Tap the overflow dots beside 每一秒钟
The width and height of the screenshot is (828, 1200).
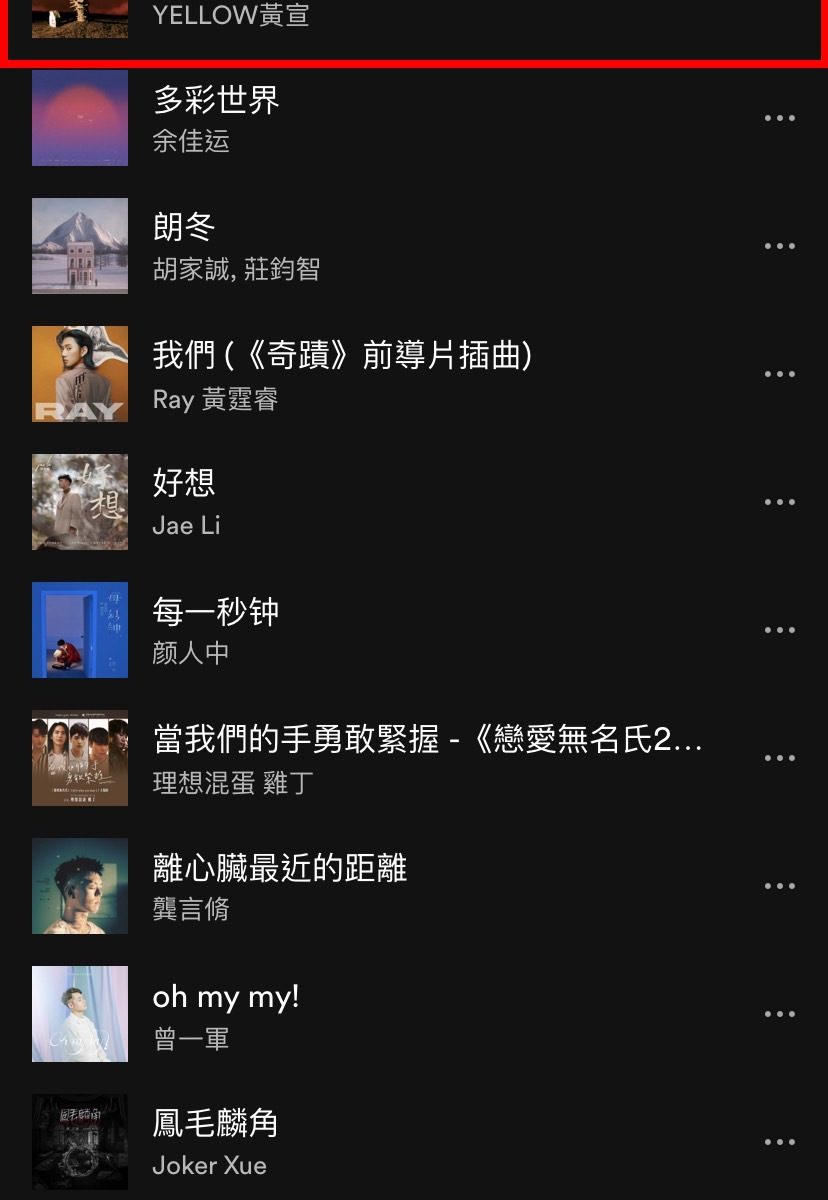click(x=780, y=630)
